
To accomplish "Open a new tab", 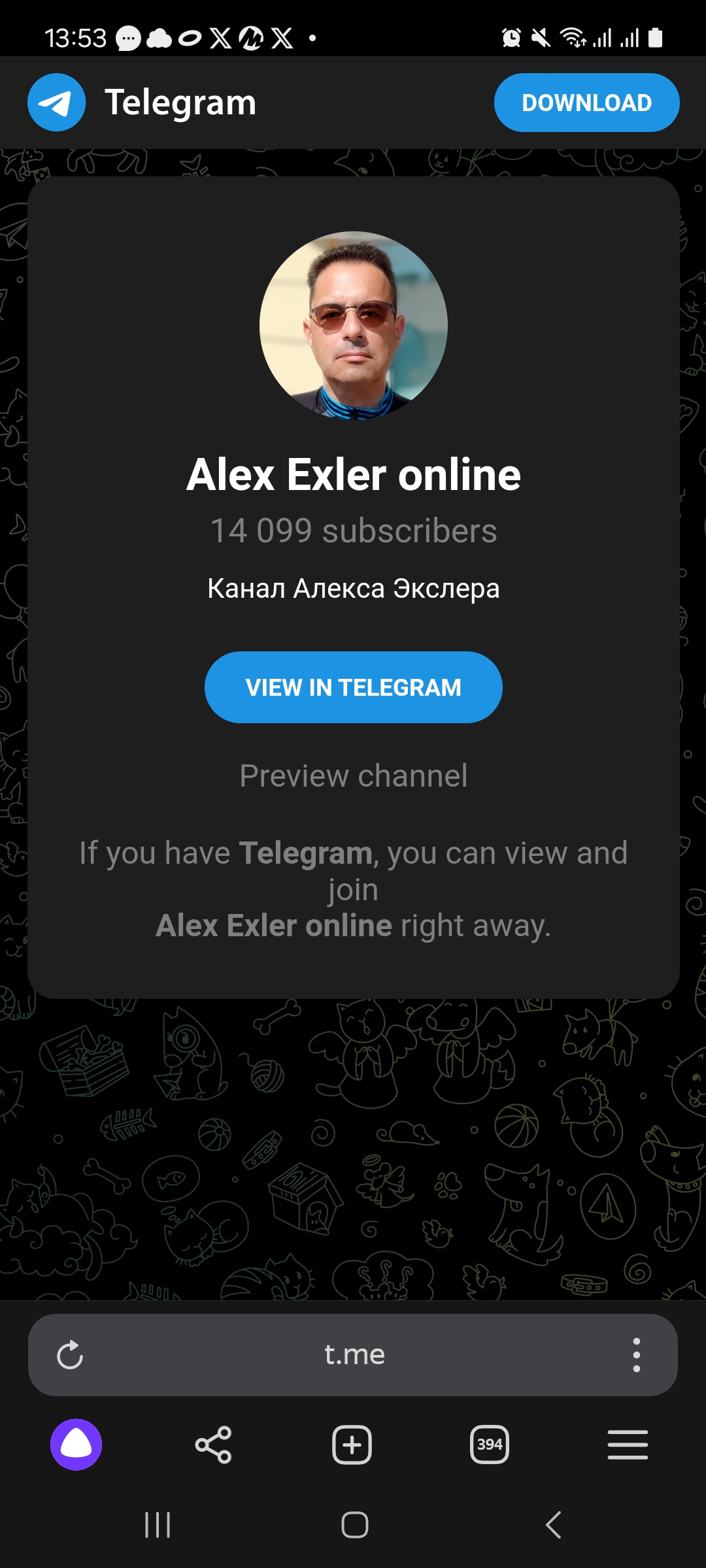I will [352, 1445].
